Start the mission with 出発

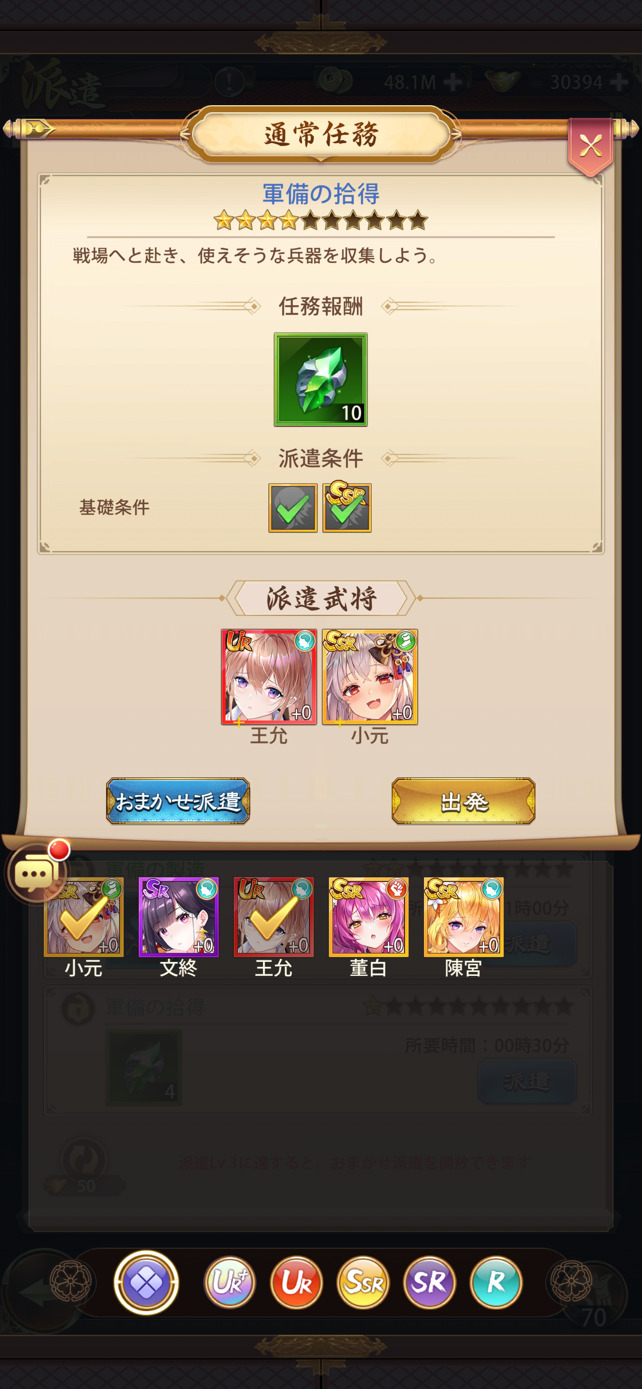click(x=463, y=801)
